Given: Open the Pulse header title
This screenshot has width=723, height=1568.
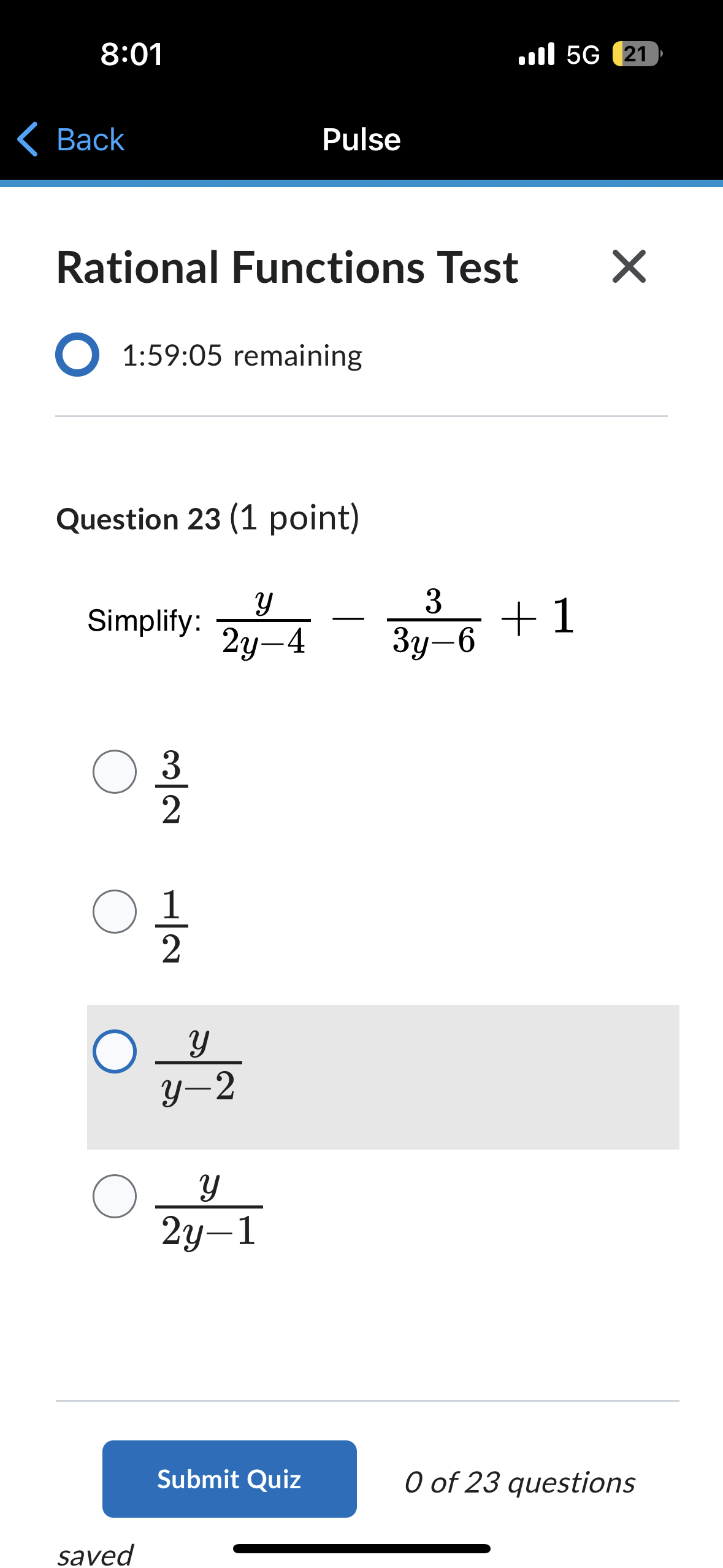Looking at the screenshot, I should [x=361, y=139].
